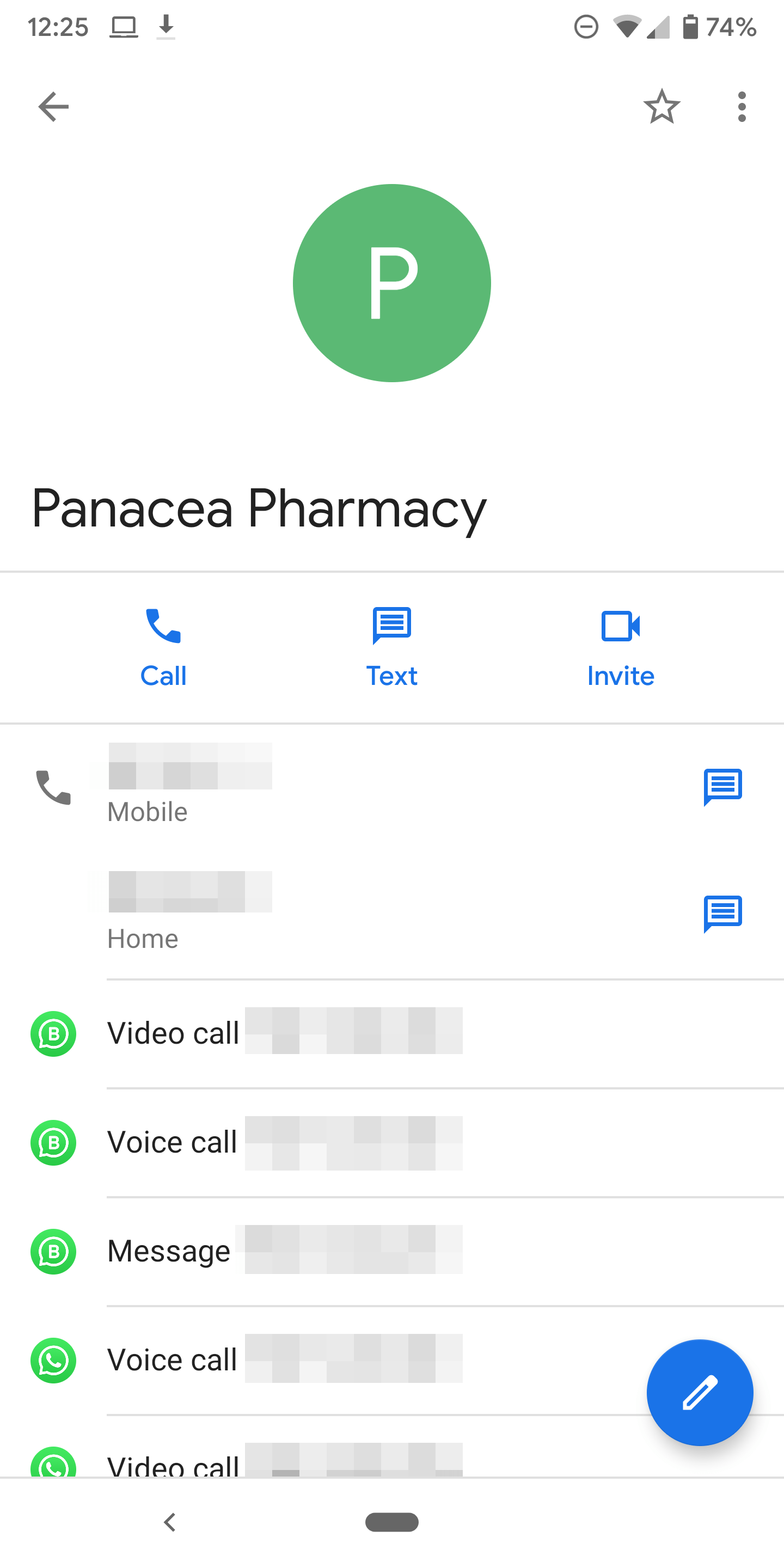Go to the home screen via pill
The height and width of the screenshot is (1568, 784).
tap(392, 1522)
